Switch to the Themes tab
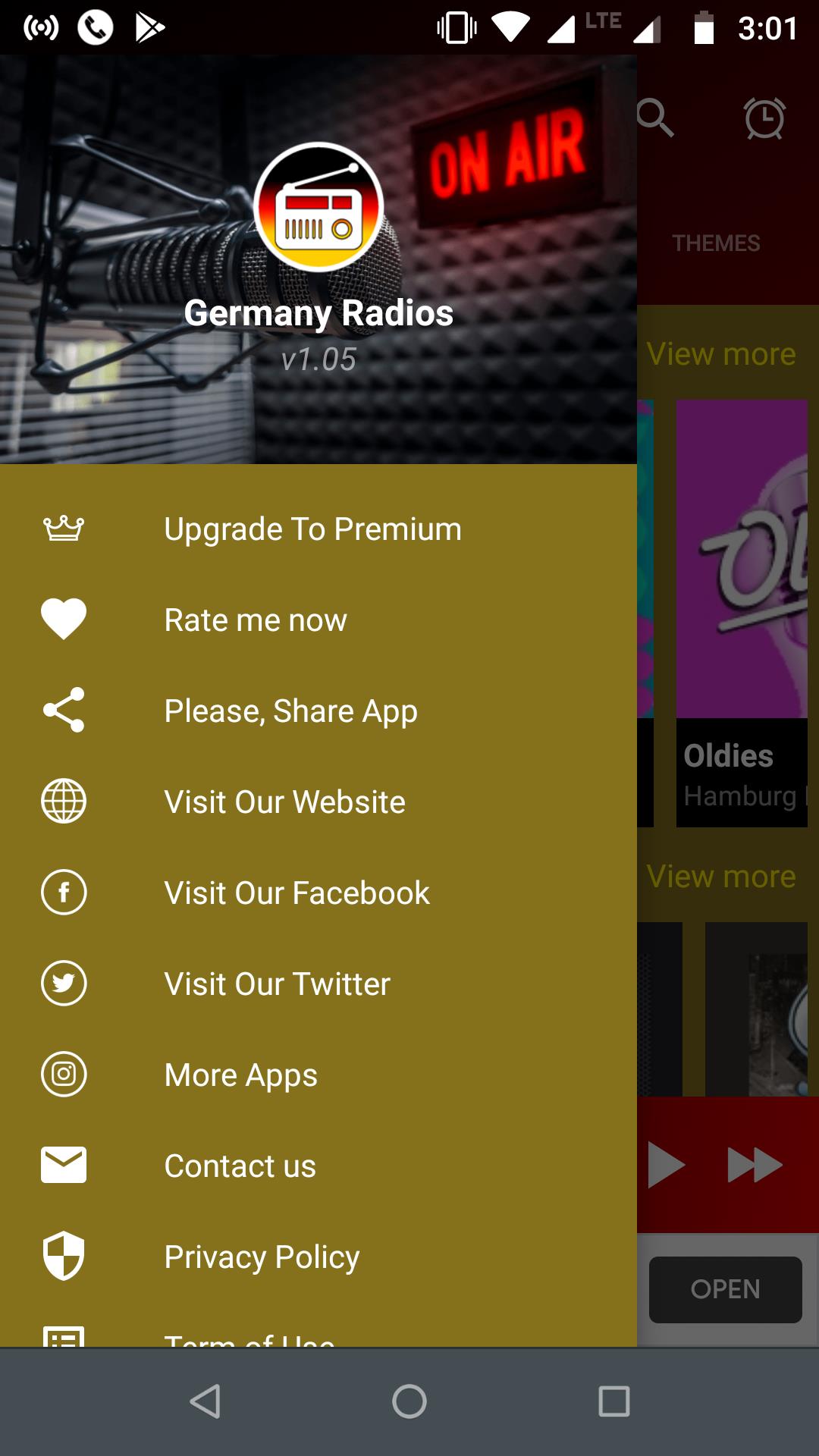This screenshot has width=819, height=1456. (716, 243)
